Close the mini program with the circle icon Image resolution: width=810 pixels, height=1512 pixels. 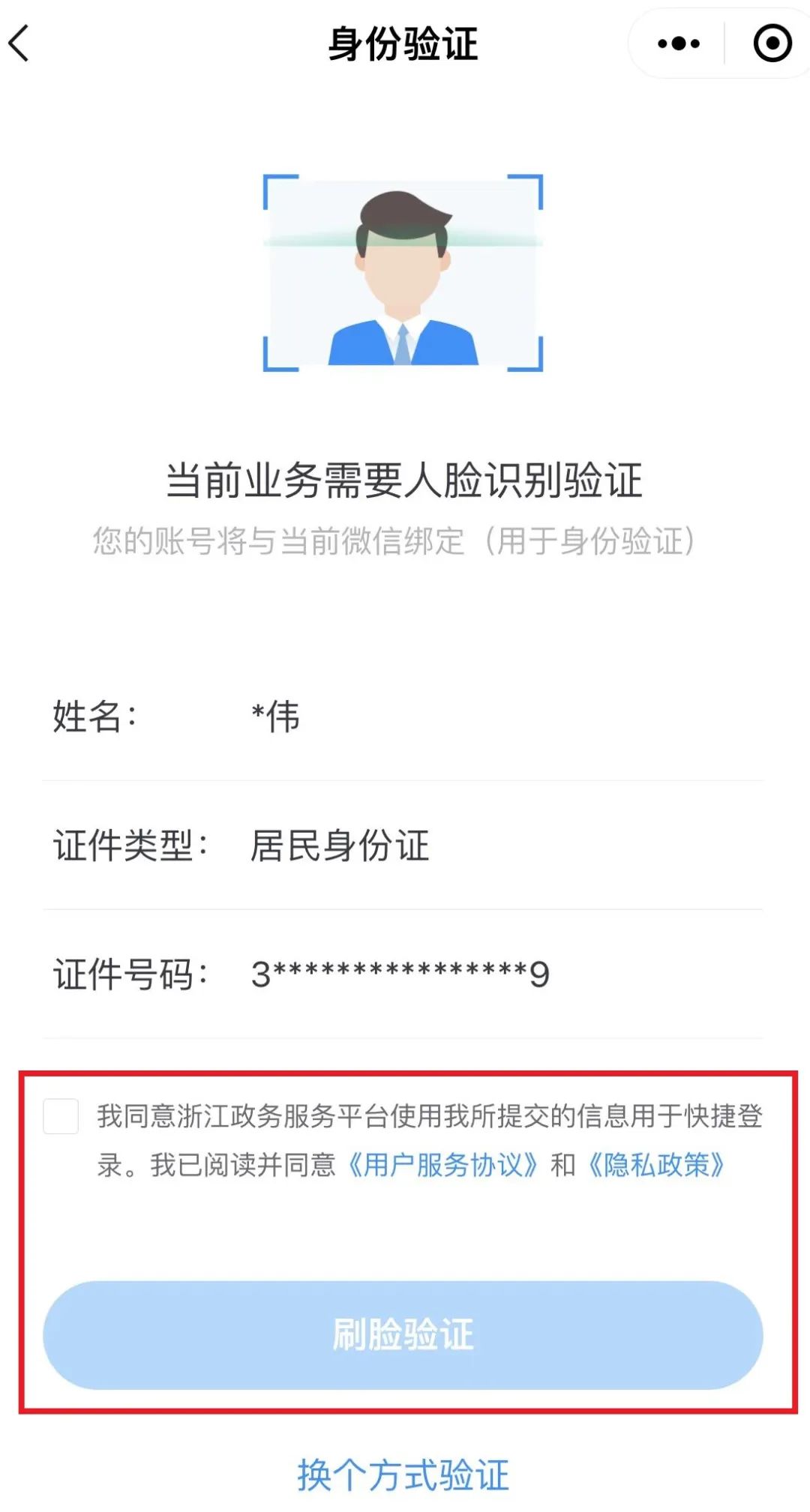772,43
